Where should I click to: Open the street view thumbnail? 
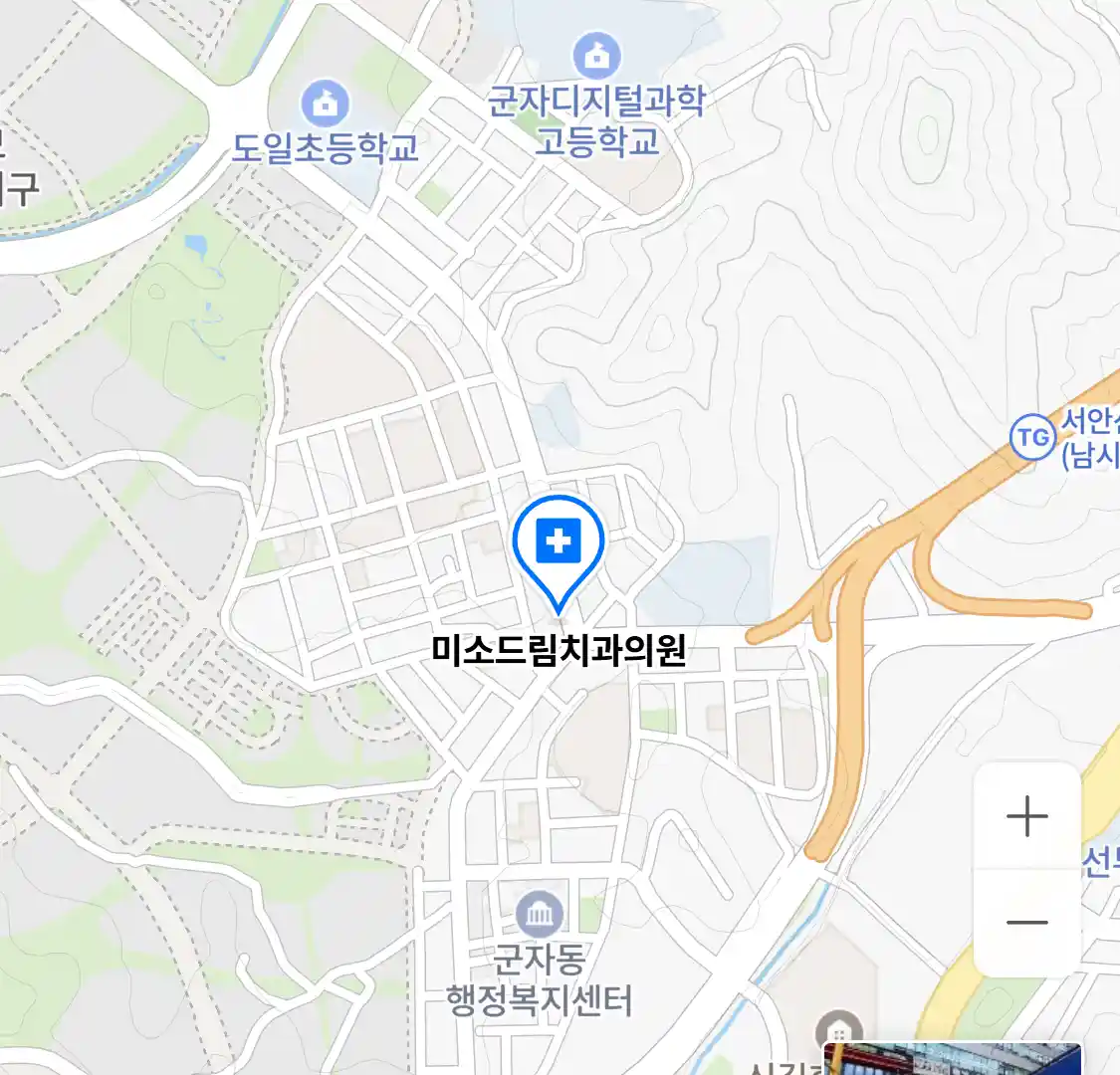951,1059
